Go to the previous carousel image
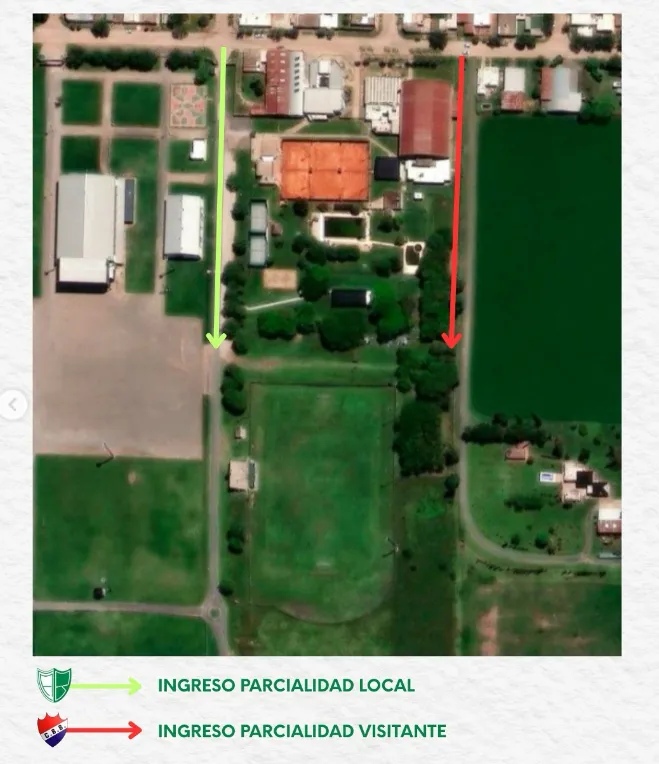 14,406
